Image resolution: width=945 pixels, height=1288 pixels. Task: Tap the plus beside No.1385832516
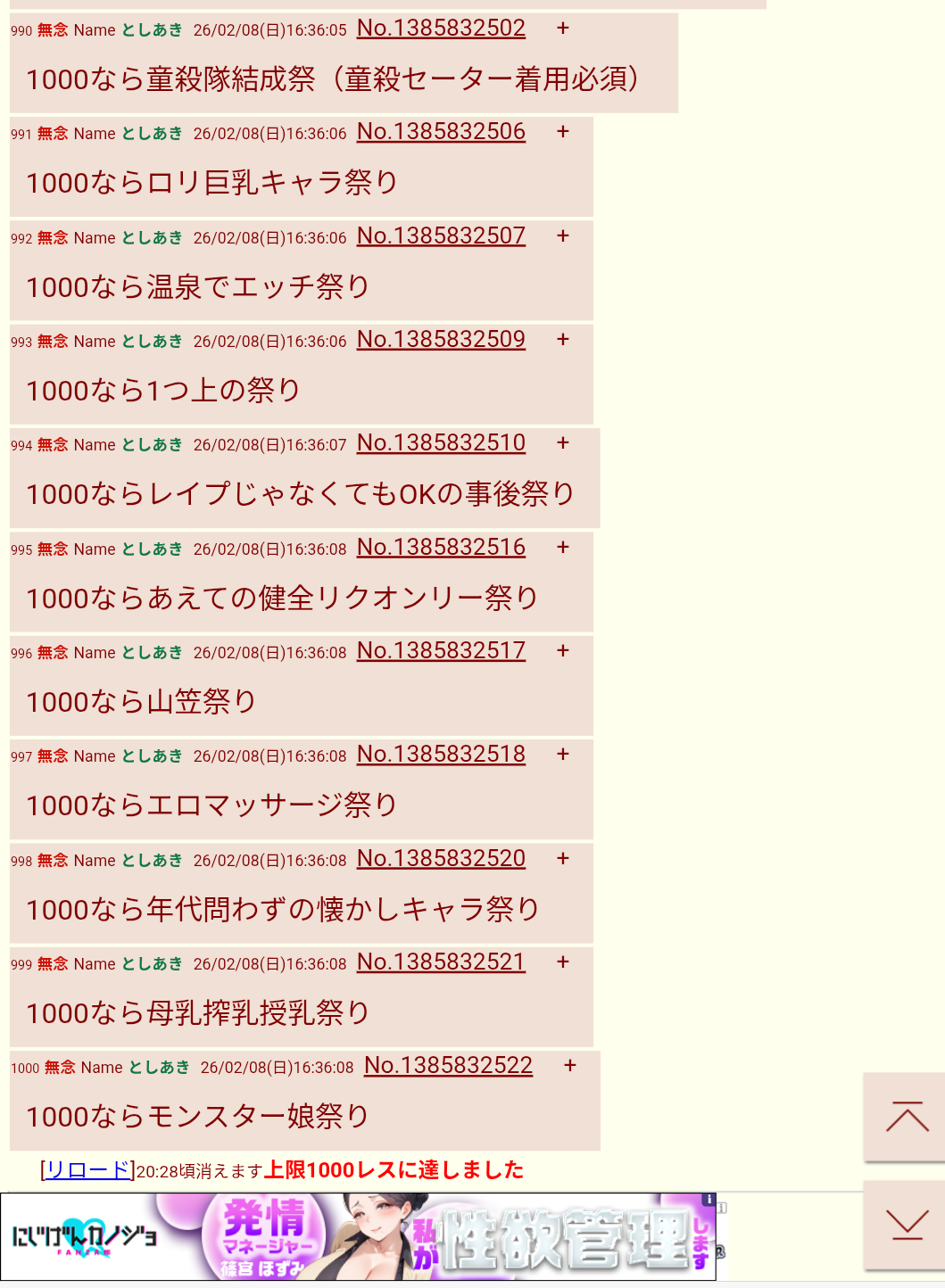[x=563, y=548]
